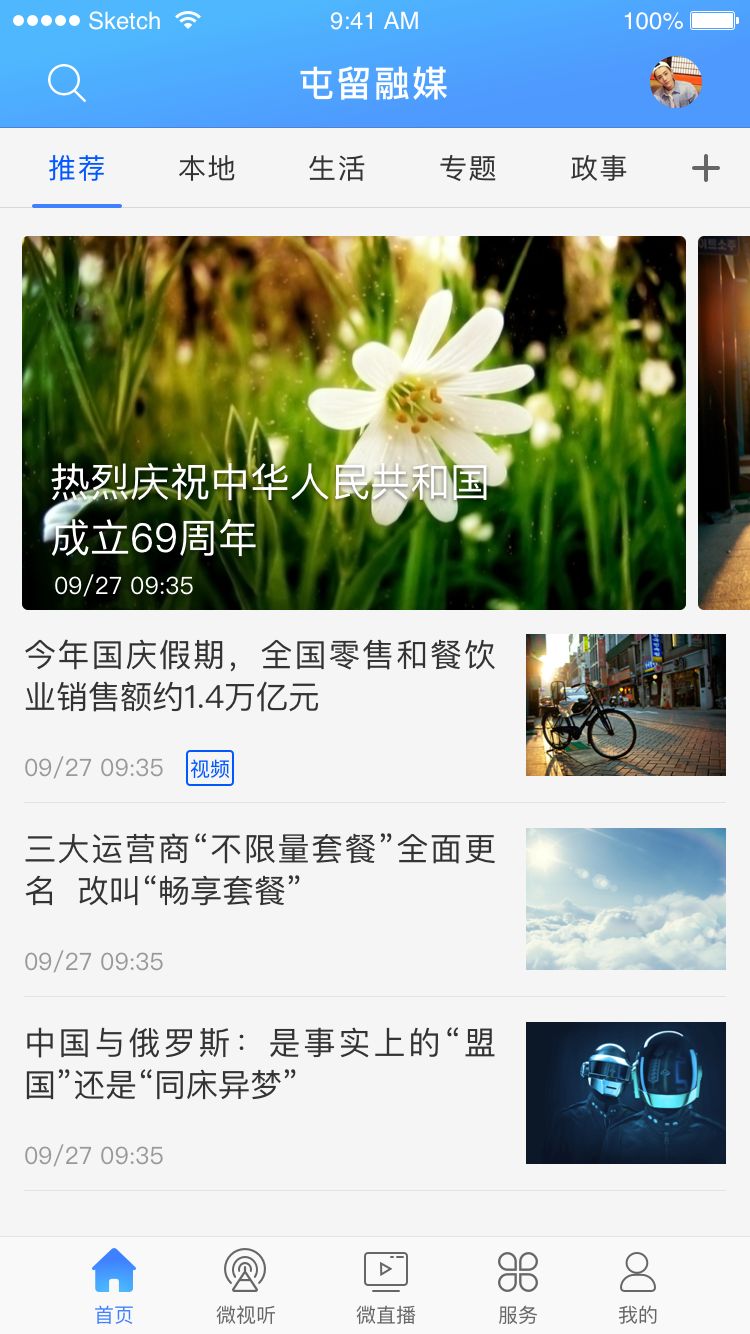This screenshot has width=750, height=1334.
Task: Open the 专题 channel
Action: 467,168
